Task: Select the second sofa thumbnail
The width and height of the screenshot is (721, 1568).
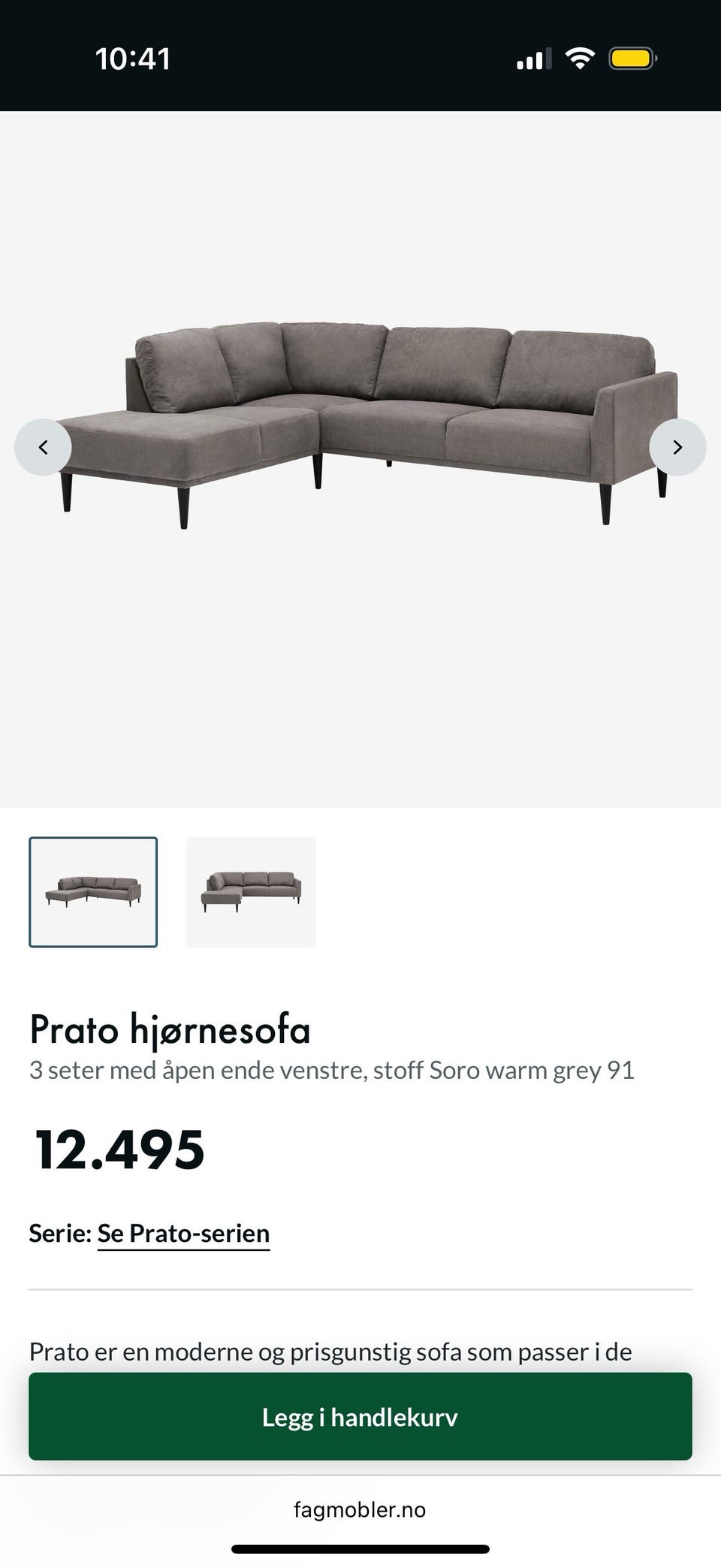Action: coord(251,892)
